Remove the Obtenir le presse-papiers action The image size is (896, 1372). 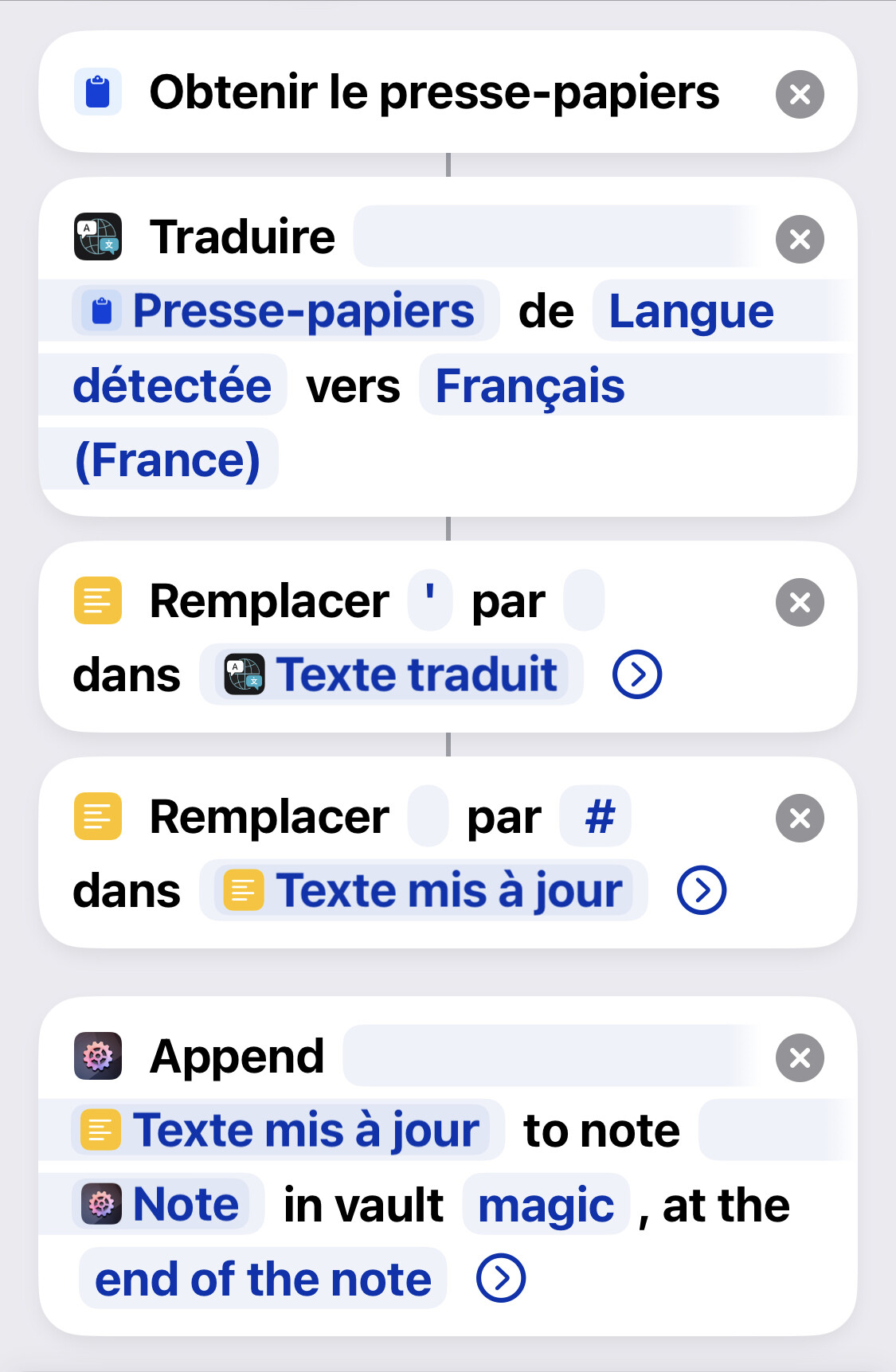tap(800, 95)
